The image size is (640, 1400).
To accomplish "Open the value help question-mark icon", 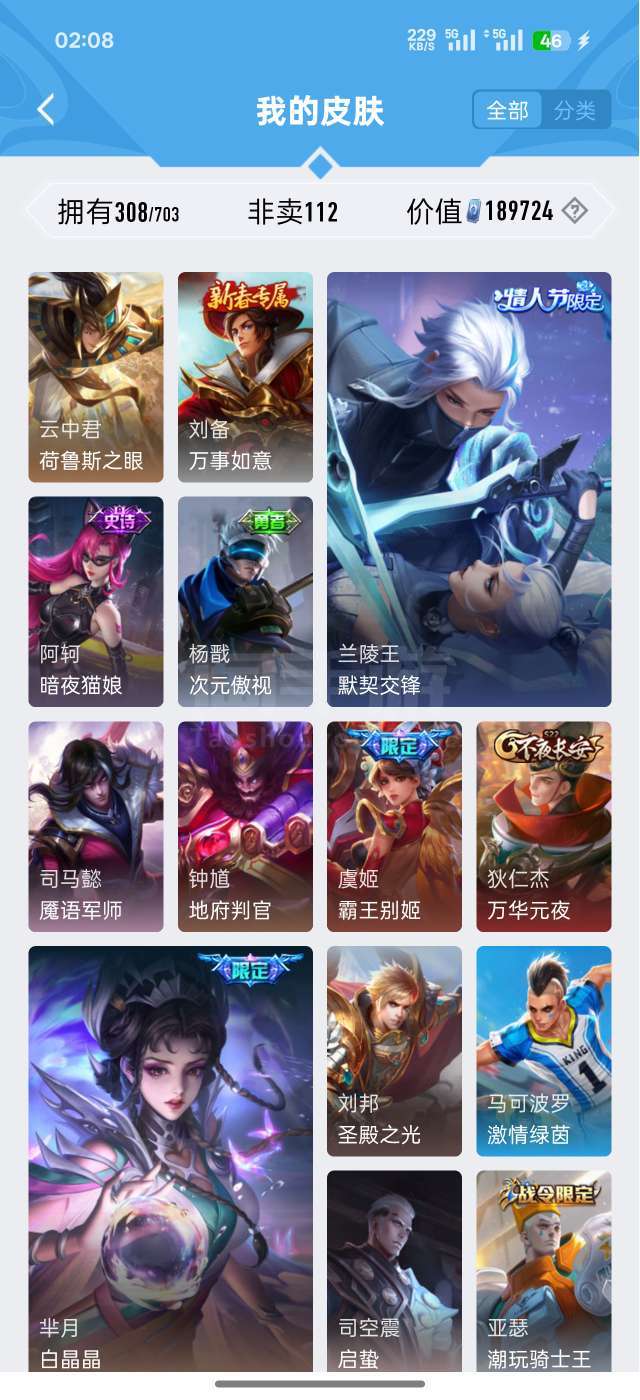I will [574, 211].
